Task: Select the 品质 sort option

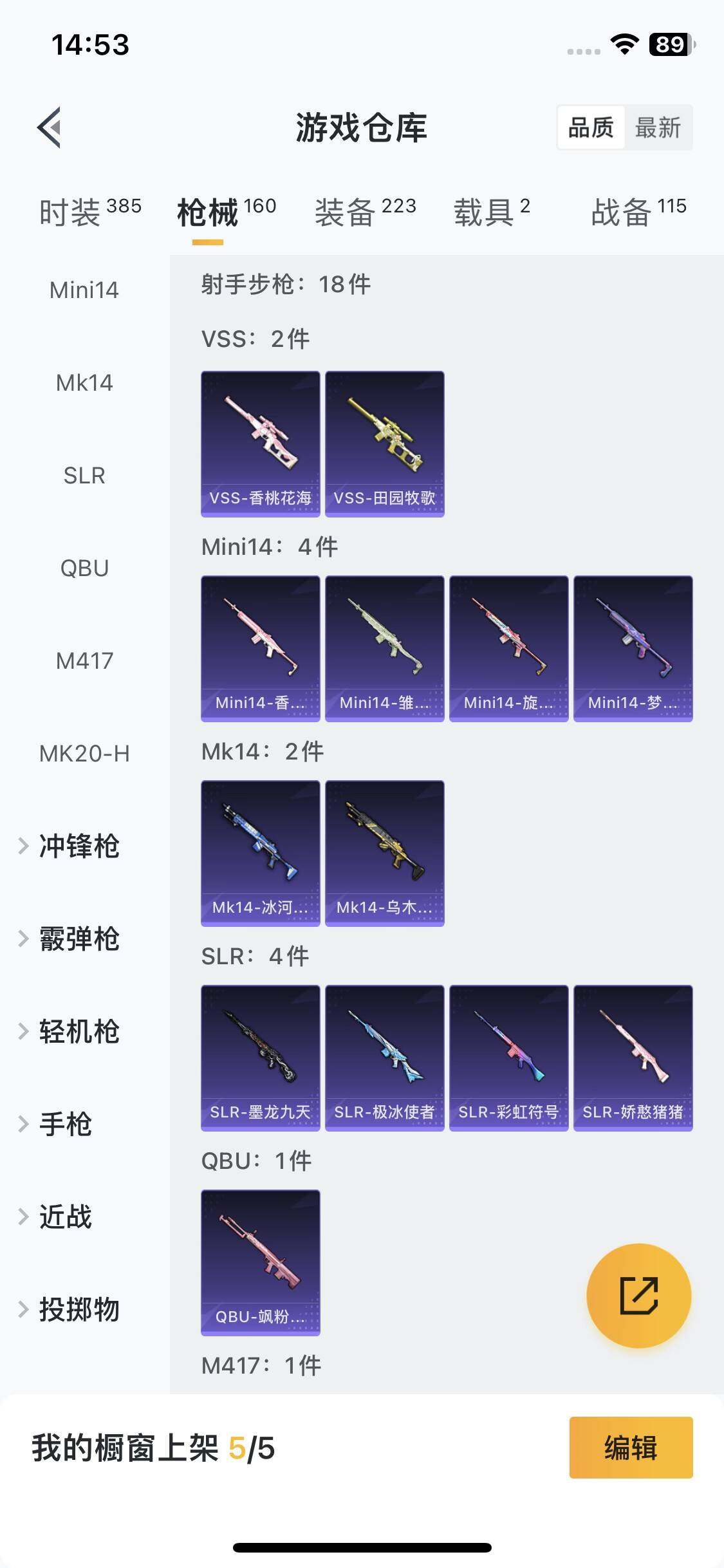Action: (591, 127)
